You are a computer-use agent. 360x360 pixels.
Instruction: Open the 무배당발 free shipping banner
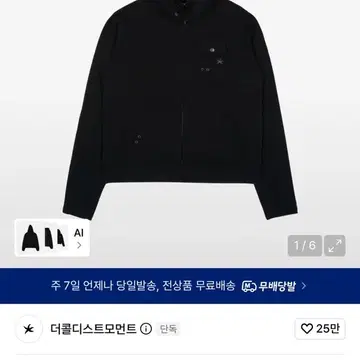pyautogui.click(x=180, y=286)
